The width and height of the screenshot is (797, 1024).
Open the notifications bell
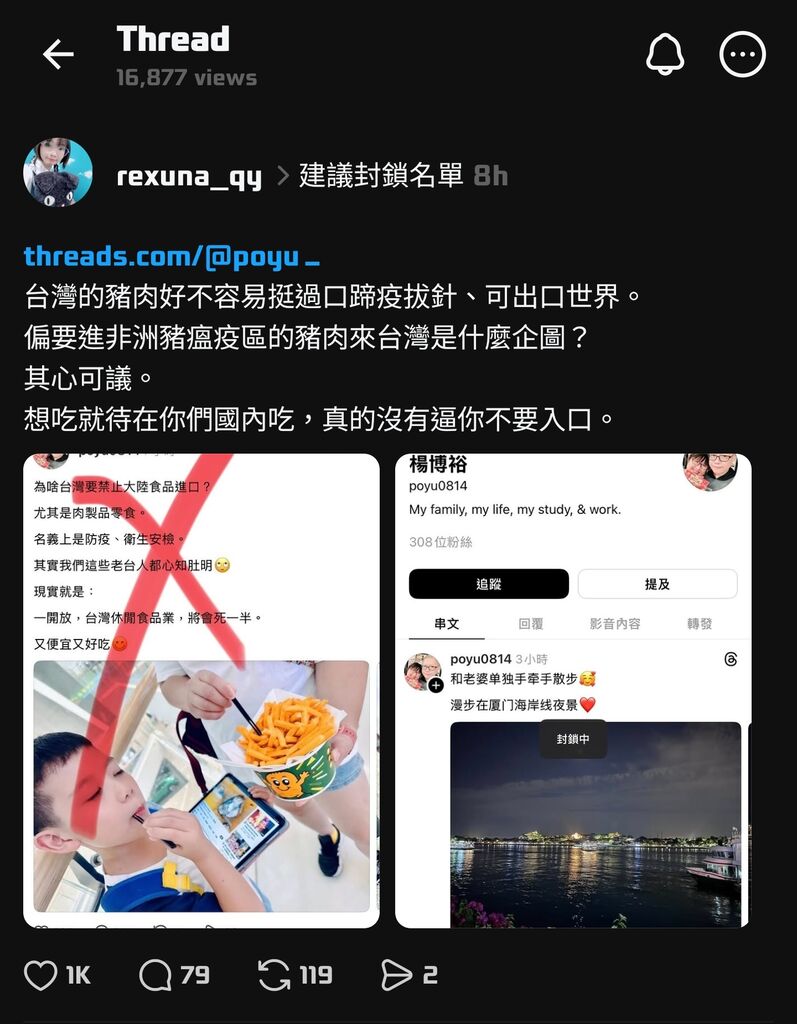[x=665, y=55]
